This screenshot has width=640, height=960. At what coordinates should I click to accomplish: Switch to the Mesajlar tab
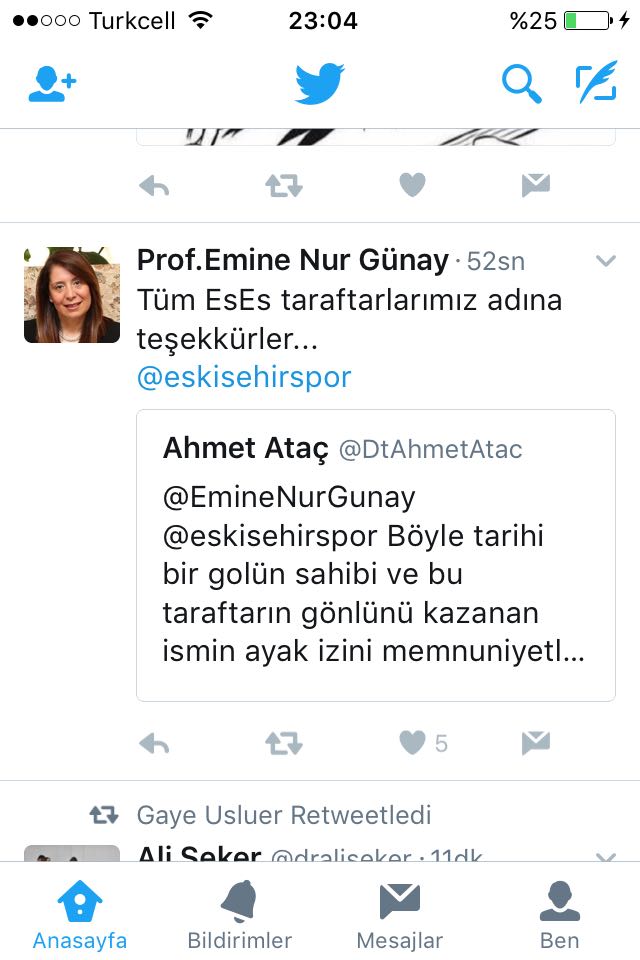400,915
